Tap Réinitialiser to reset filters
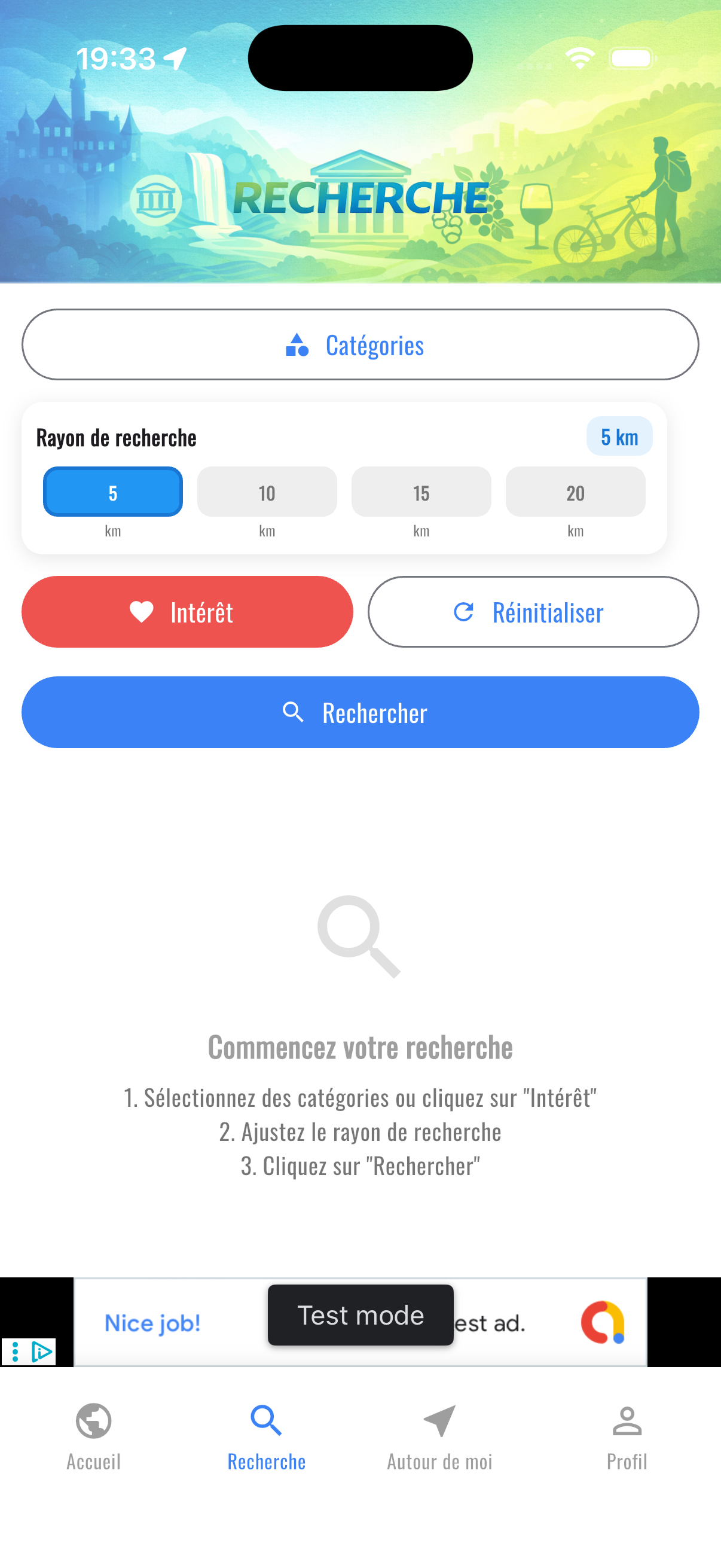The width and height of the screenshot is (721, 1568). click(x=534, y=612)
